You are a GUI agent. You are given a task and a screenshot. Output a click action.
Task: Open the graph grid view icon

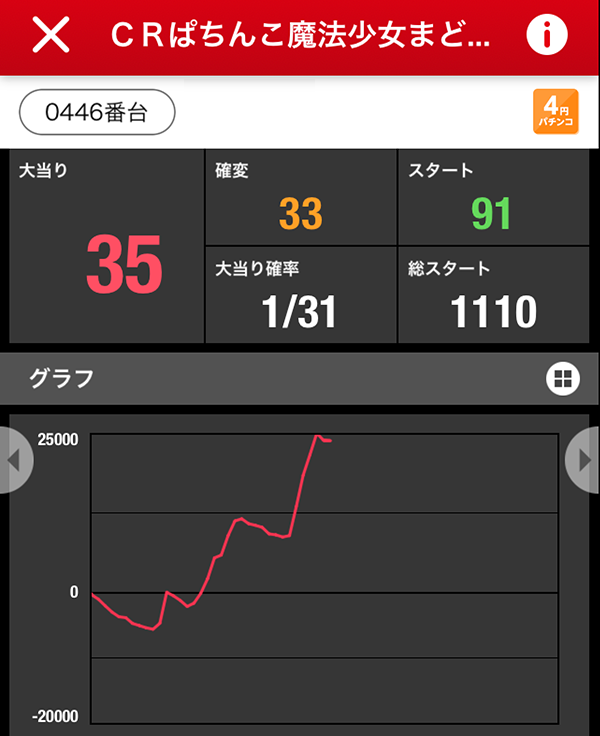562,378
